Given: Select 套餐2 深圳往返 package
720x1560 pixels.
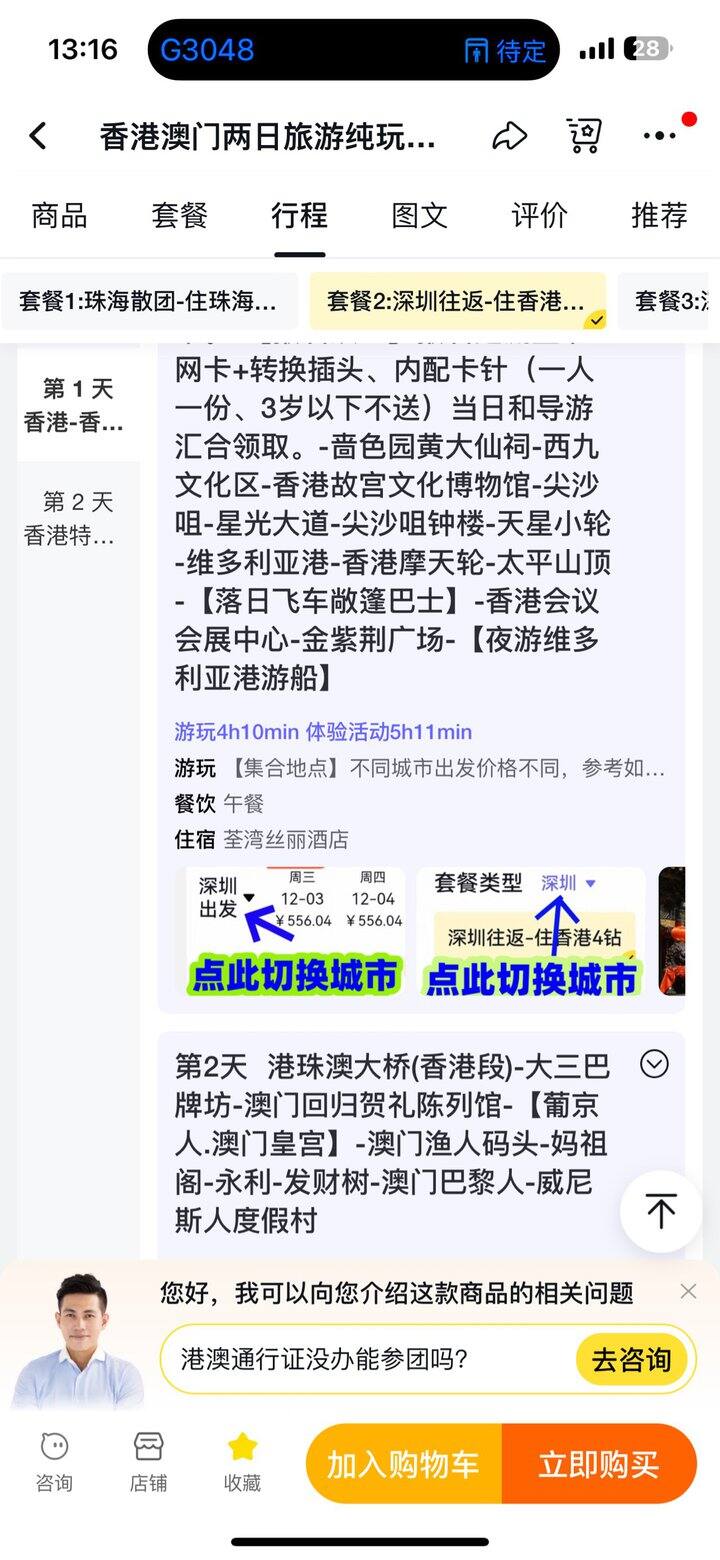Looking at the screenshot, I should (457, 301).
